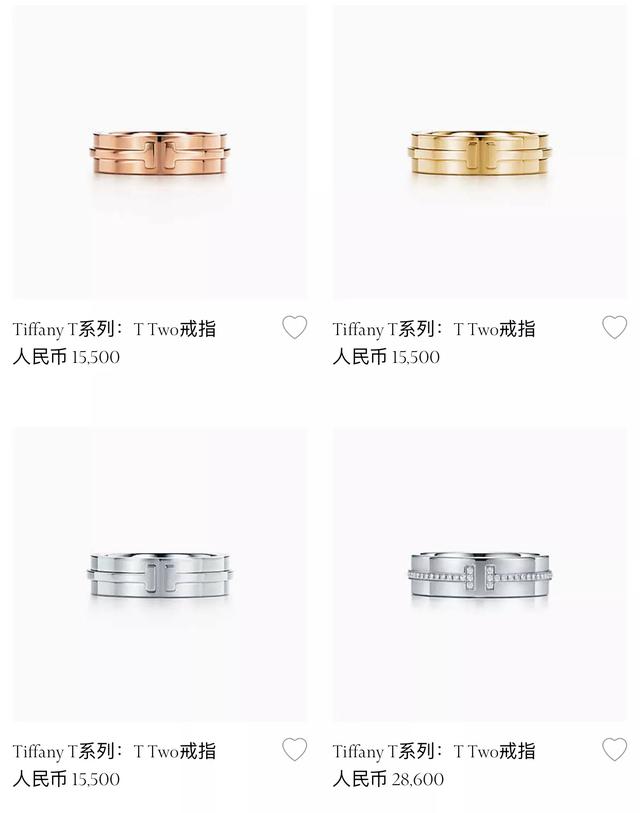Open the rose gold T Two ring
This screenshot has height=813, width=640.
pyautogui.click(x=159, y=155)
